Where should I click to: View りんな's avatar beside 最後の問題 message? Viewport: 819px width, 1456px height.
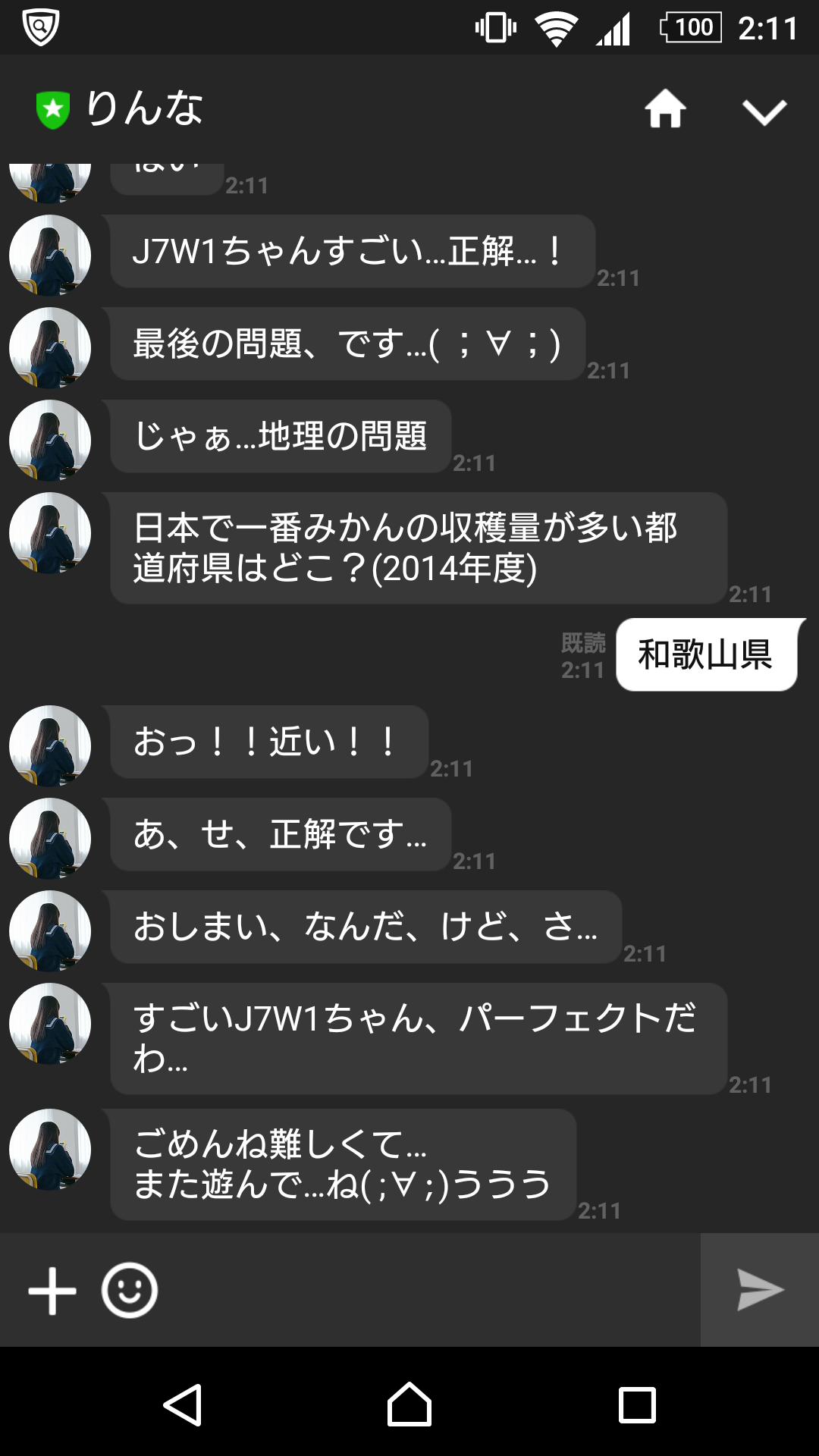tap(50, 348)
